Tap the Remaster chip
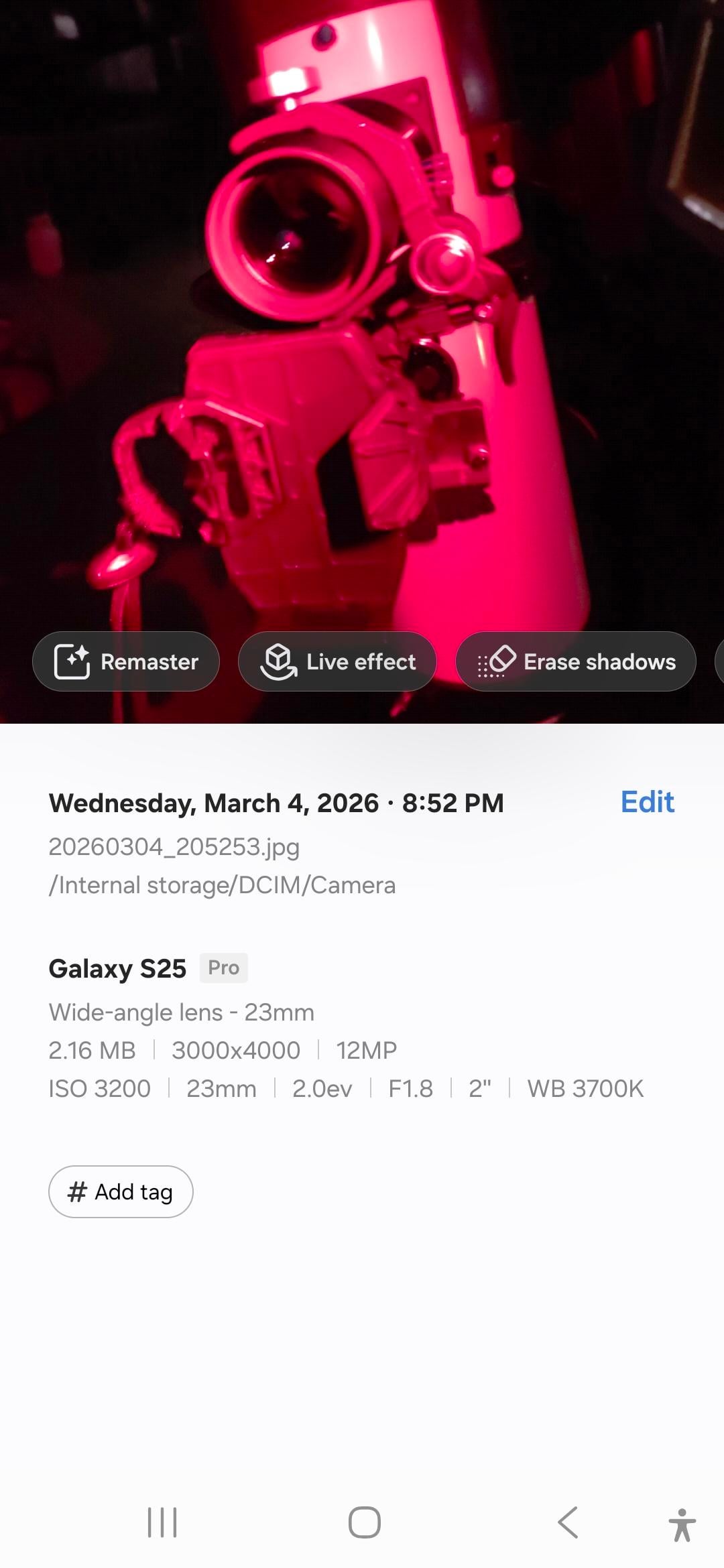The width and height of the screenshot is (724, 1568). pos(126,661)
